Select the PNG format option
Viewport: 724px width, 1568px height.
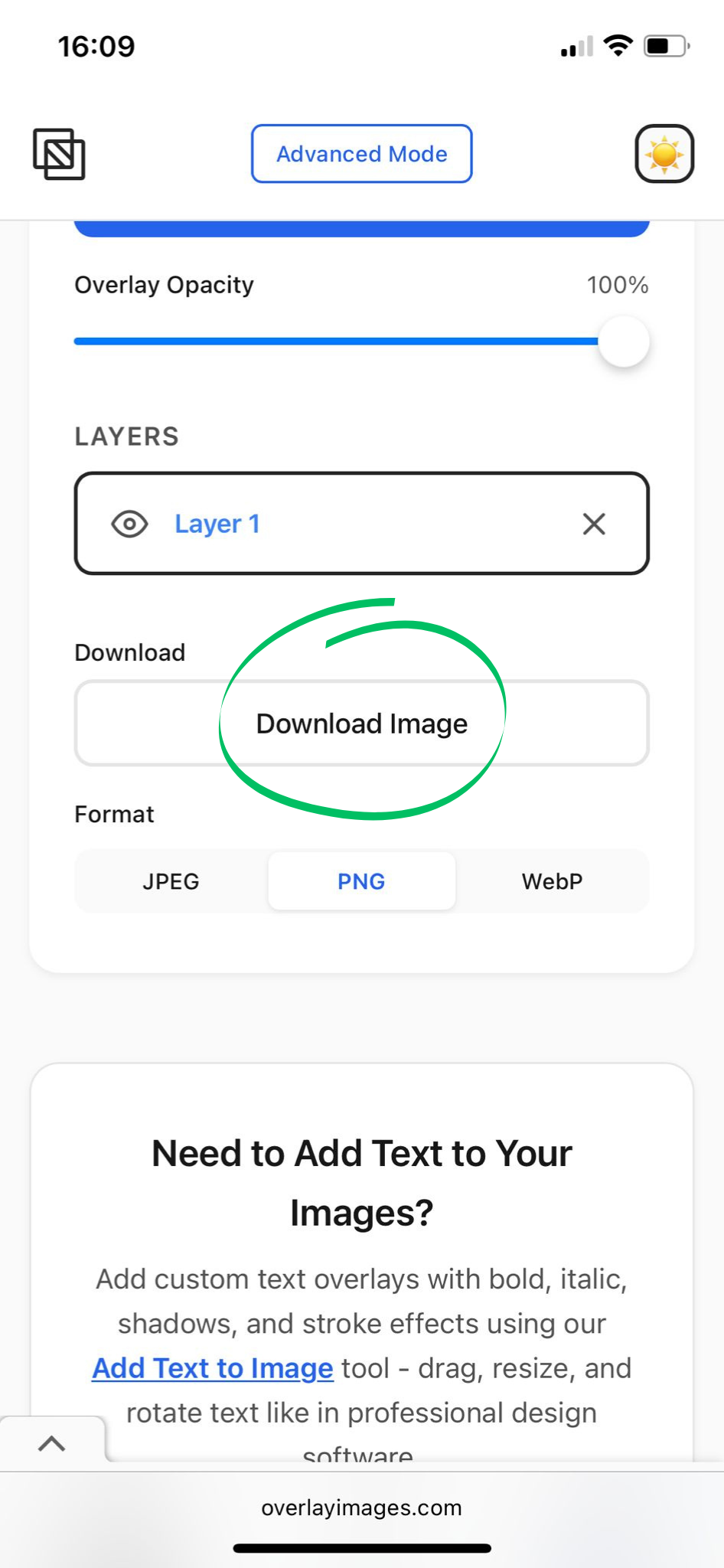(x=361, y=881)
